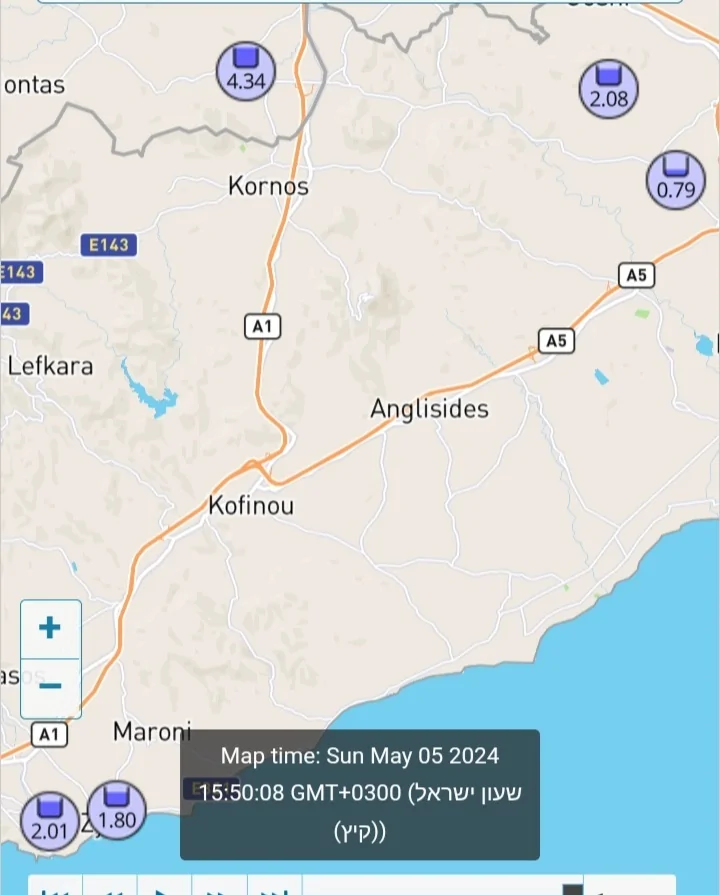Zoom in on the map
The width and height of the screenshot is (720, 895).
(50, 629)
